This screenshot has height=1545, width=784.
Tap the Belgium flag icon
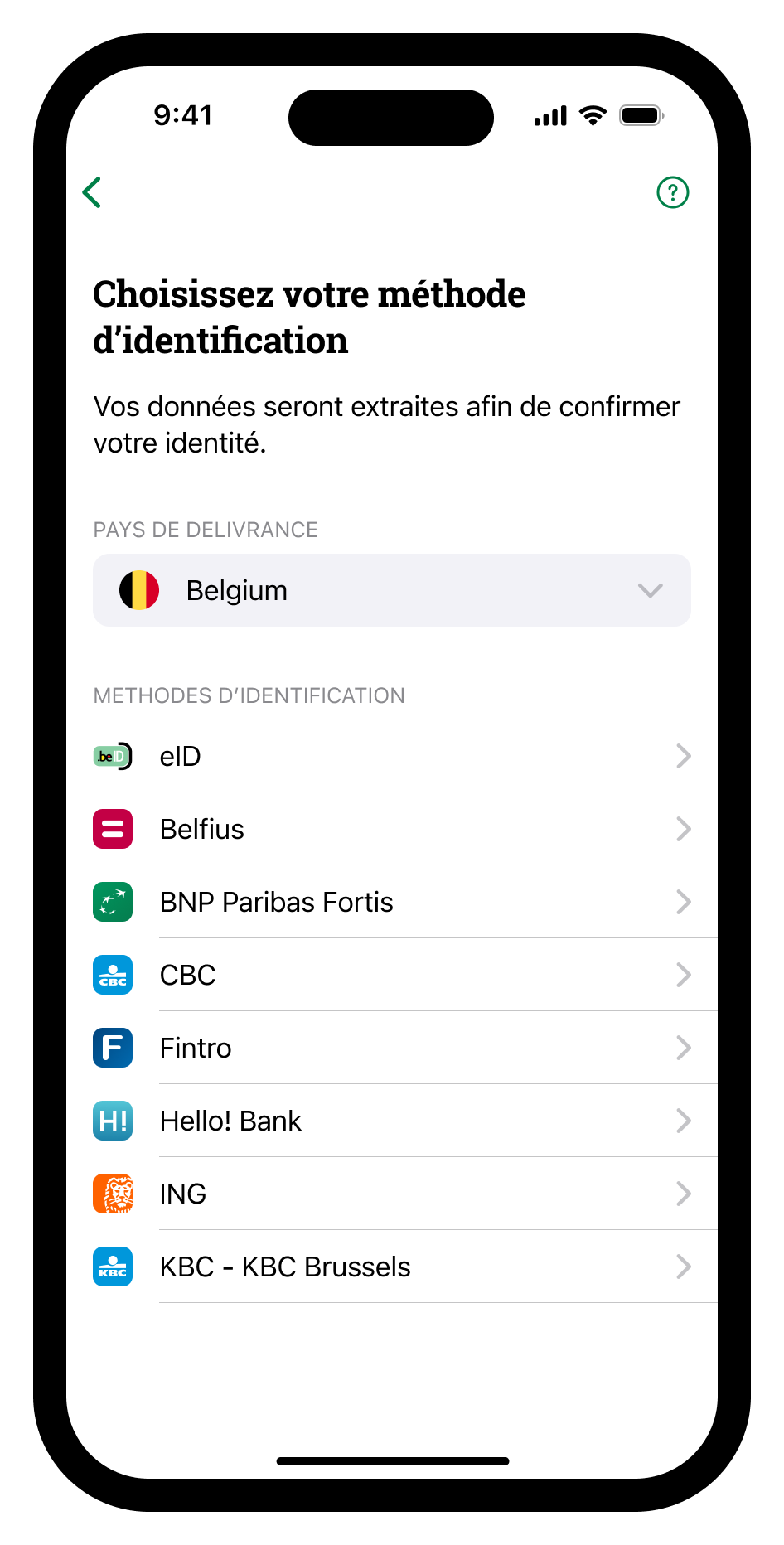click(x=139, y=590)
